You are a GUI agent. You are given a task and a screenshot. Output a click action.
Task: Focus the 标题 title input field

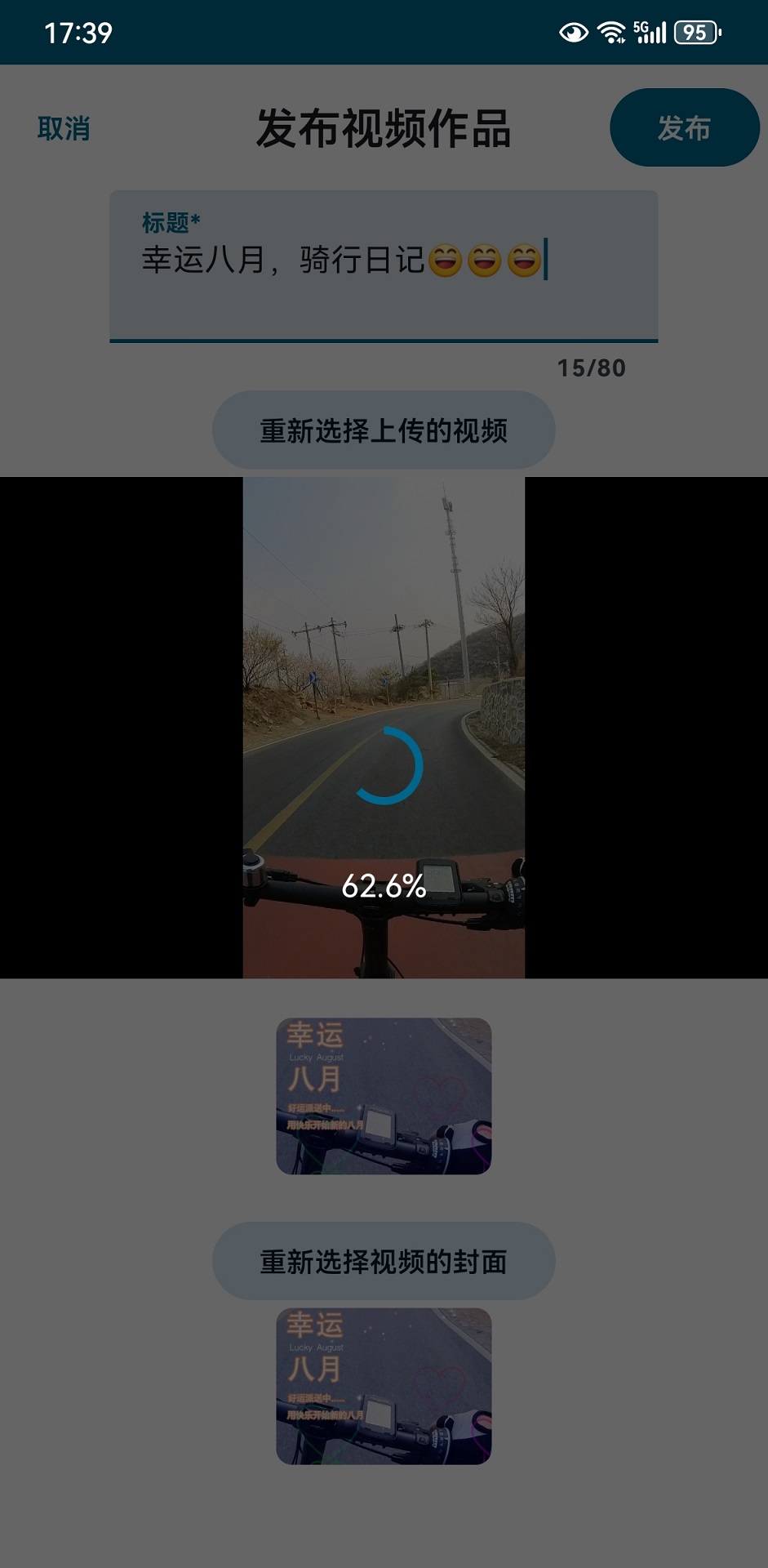point(384,265)
